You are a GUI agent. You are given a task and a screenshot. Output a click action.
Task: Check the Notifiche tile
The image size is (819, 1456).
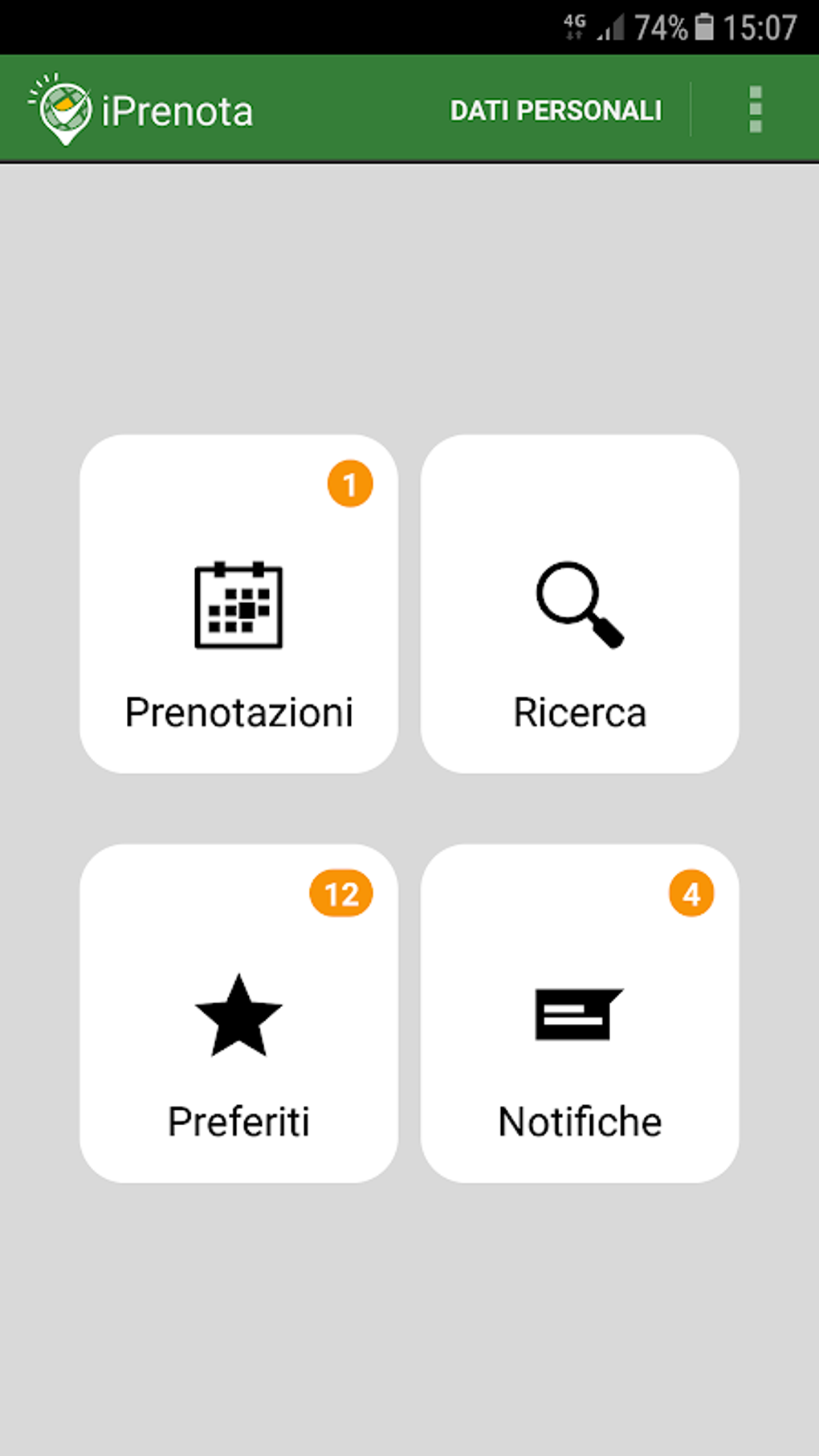[x=579, y=1013]
